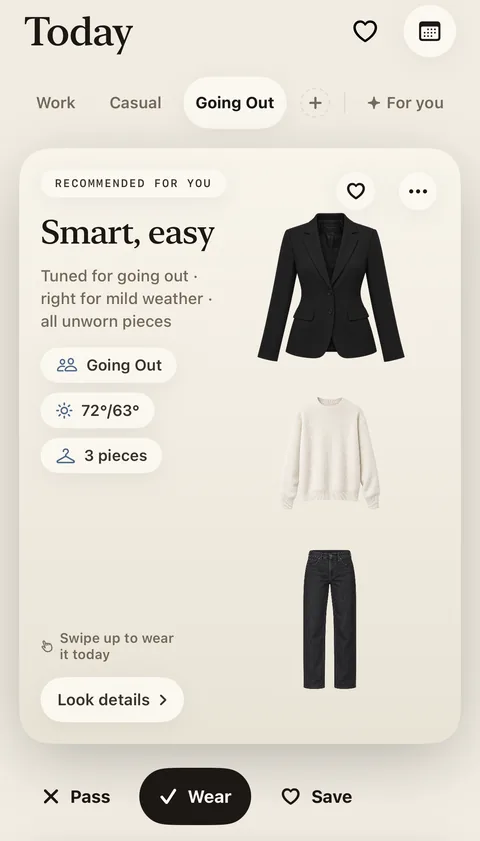The height and width of the screenshot is (841, 480).
Task: View the black blazer item
Action: point(331,287)
